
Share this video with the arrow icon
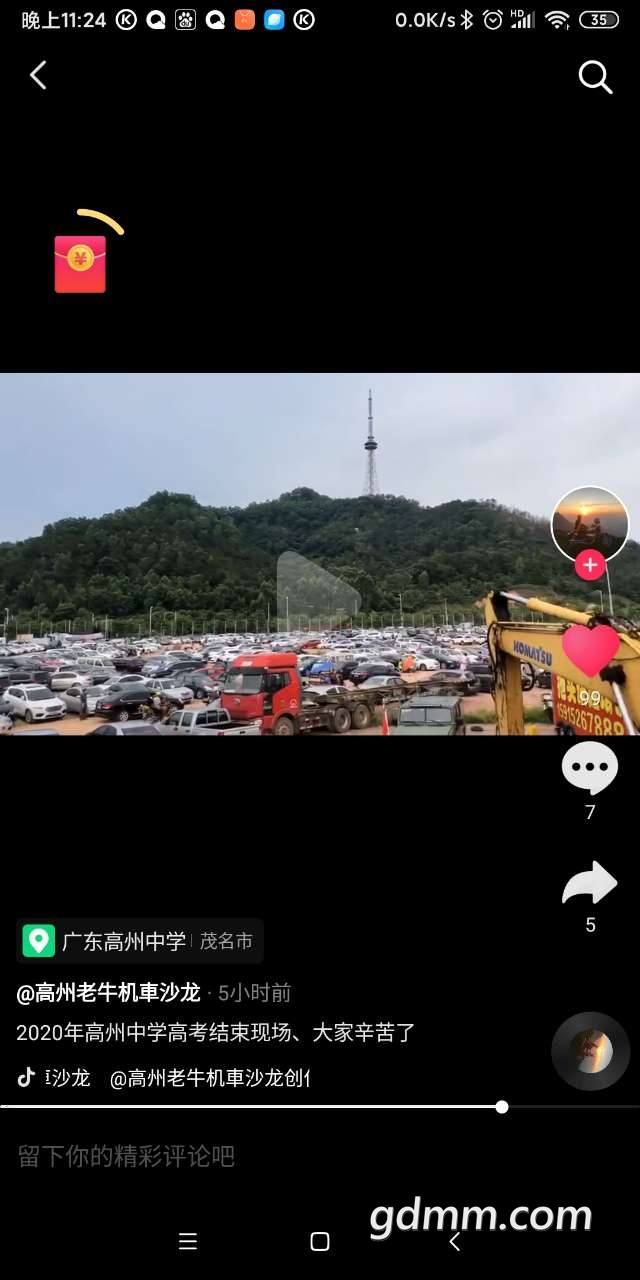590,883
